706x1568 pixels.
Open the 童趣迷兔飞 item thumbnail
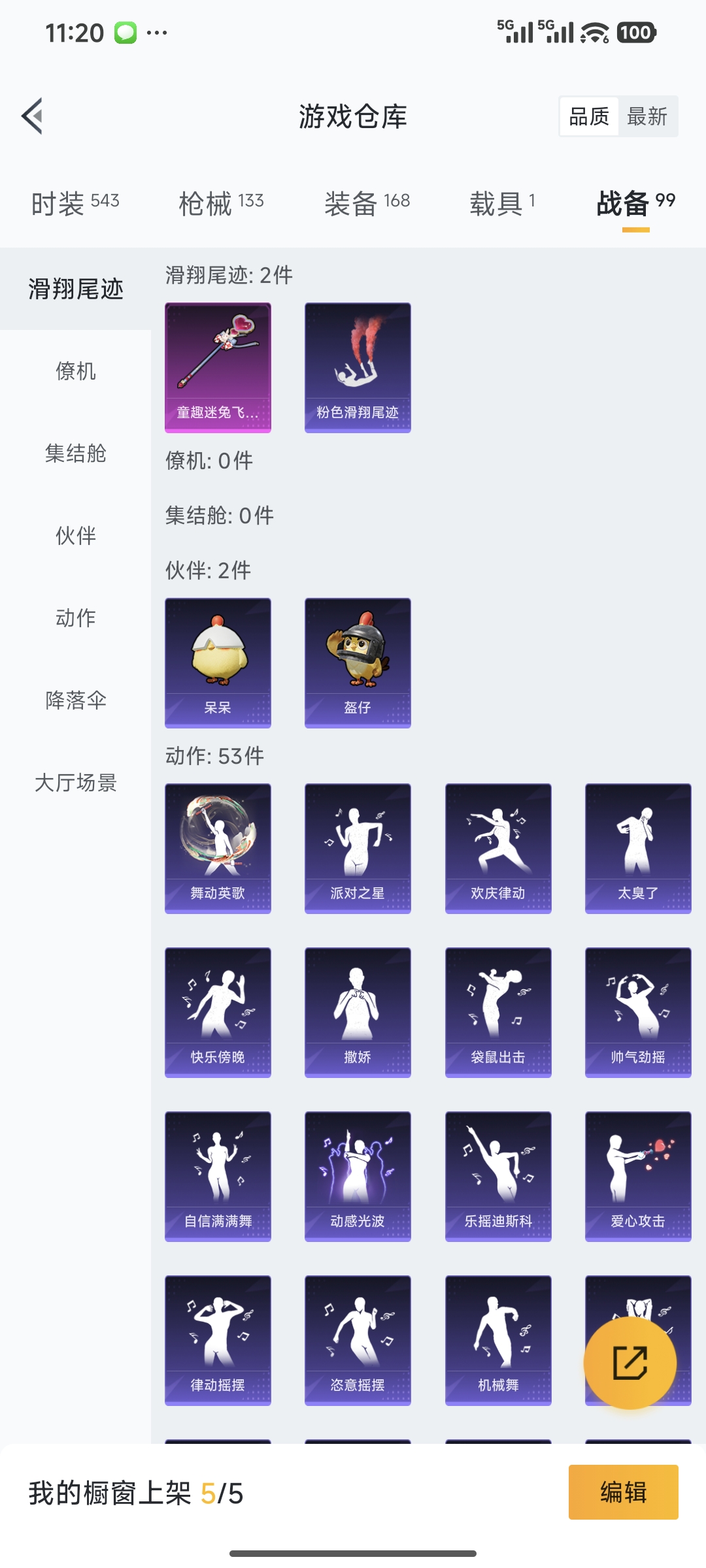[218, 367]
